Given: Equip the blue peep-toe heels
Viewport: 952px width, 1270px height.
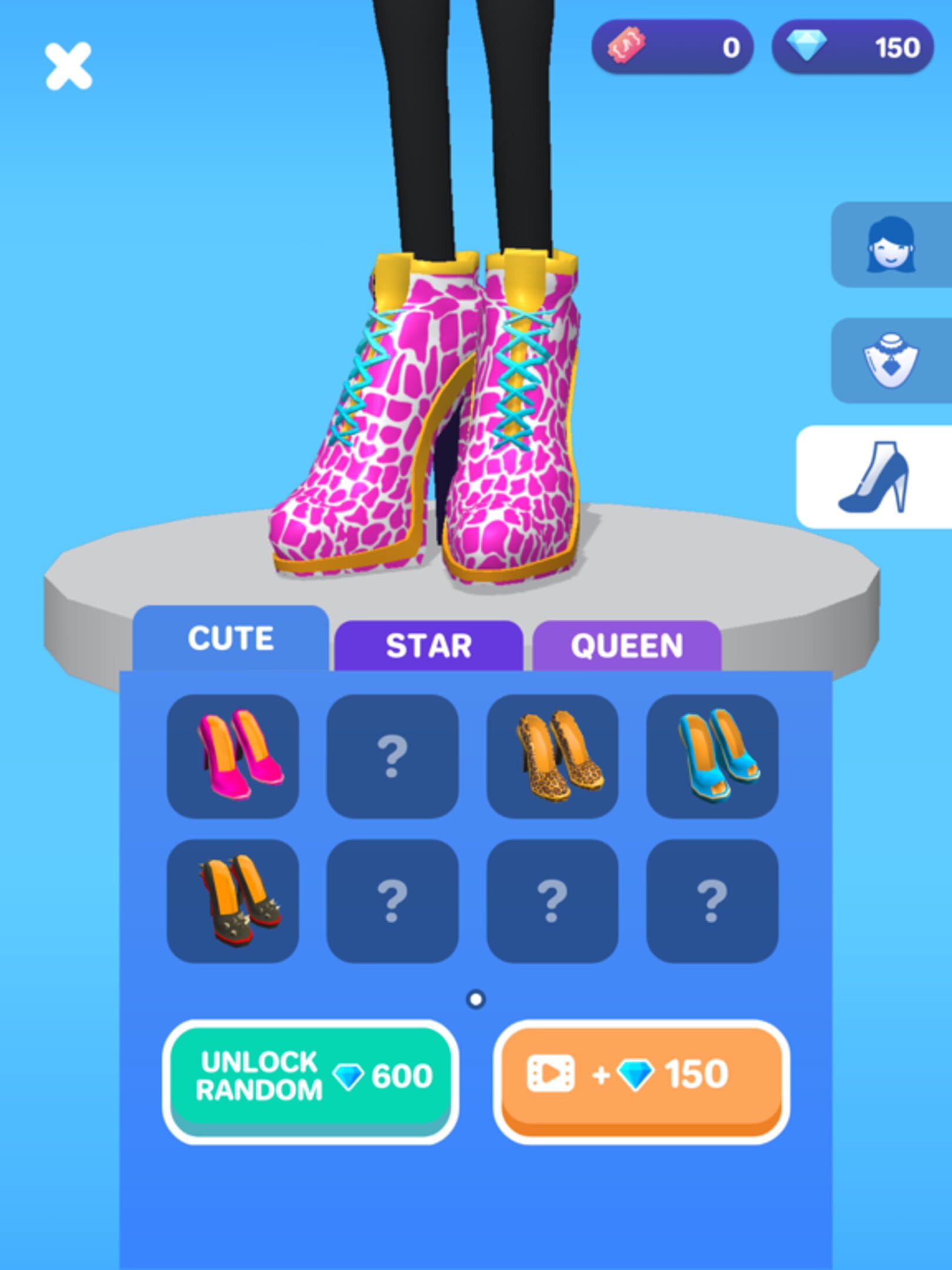Looking at the screenshot, I should (x=712, y=756).
